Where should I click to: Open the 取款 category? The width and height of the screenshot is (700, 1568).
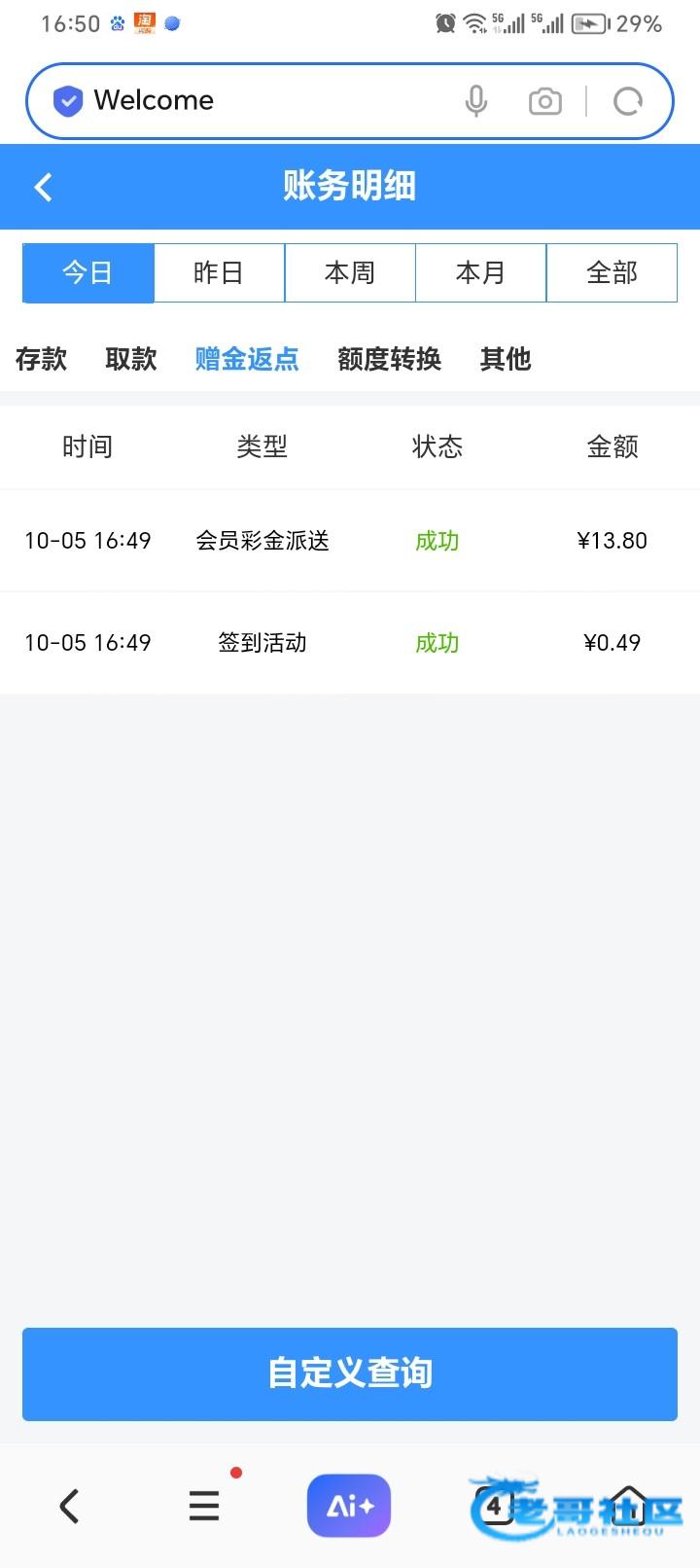point(130,359)
